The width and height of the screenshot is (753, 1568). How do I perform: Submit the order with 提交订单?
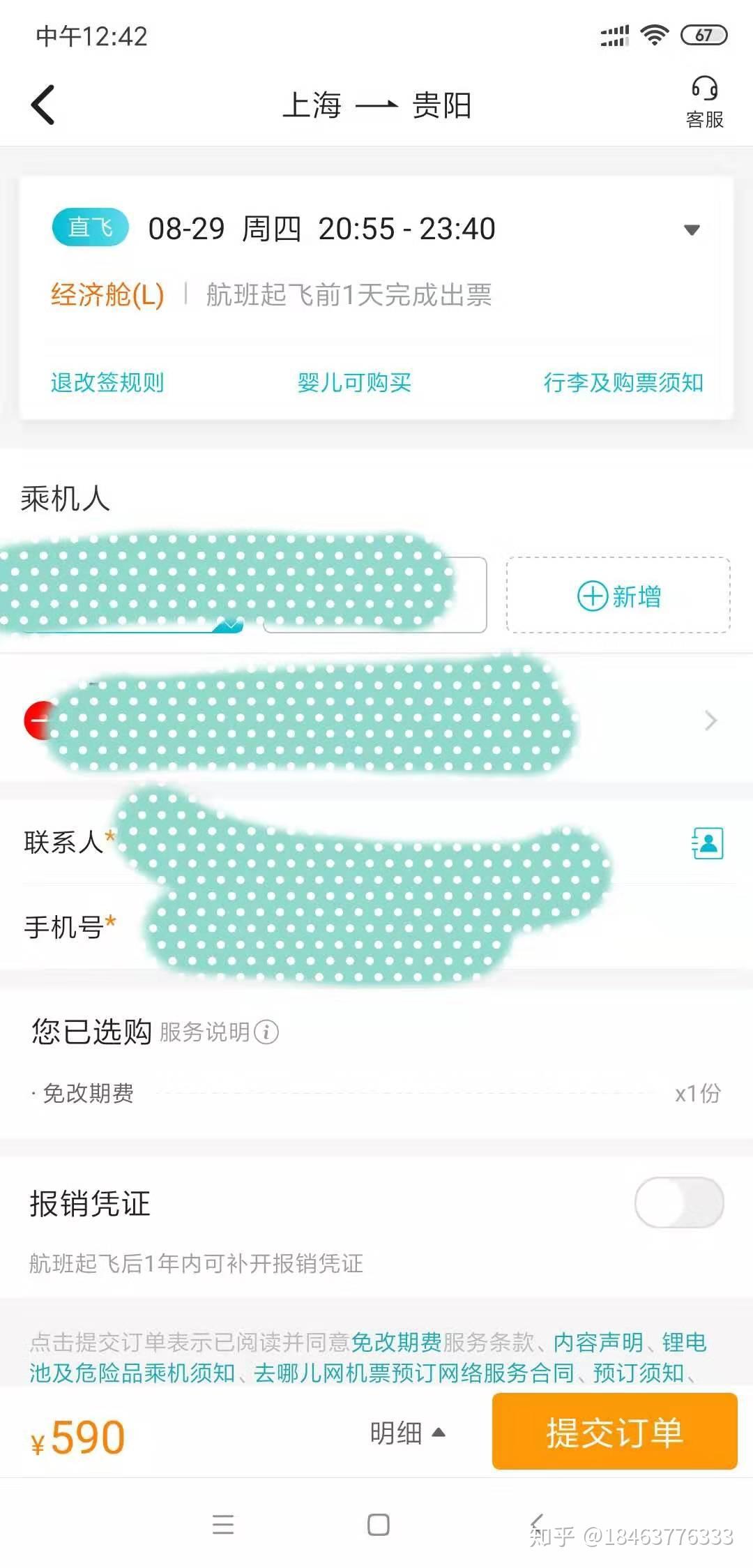[x=614, y=1432]
